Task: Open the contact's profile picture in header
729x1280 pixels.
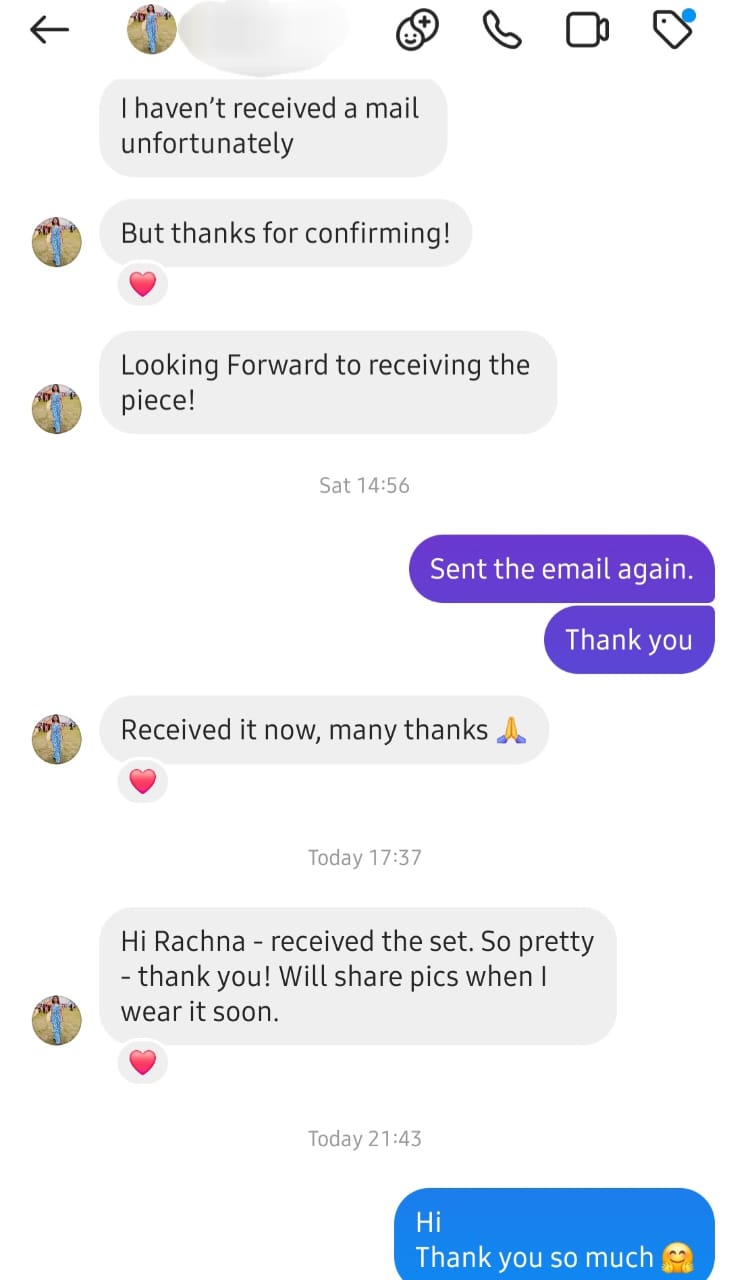Action: click(152, 30)
